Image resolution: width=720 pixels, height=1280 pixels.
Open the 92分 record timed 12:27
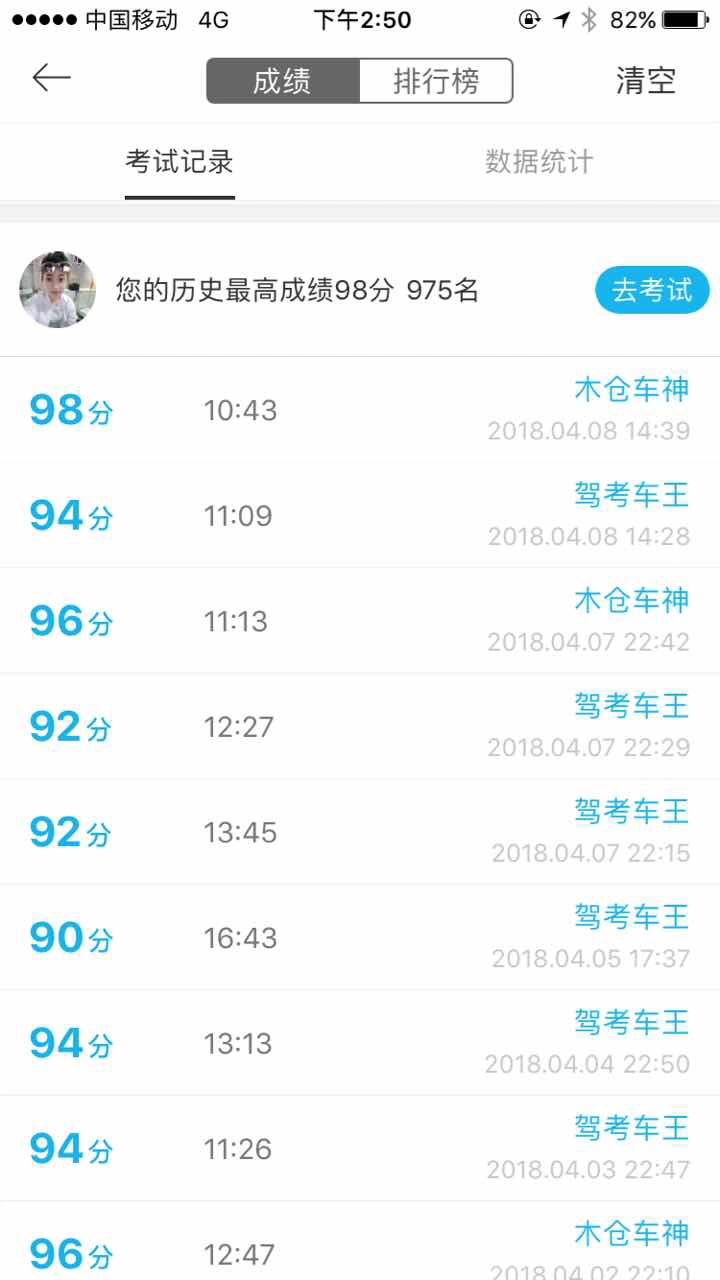tap(360, 727)
